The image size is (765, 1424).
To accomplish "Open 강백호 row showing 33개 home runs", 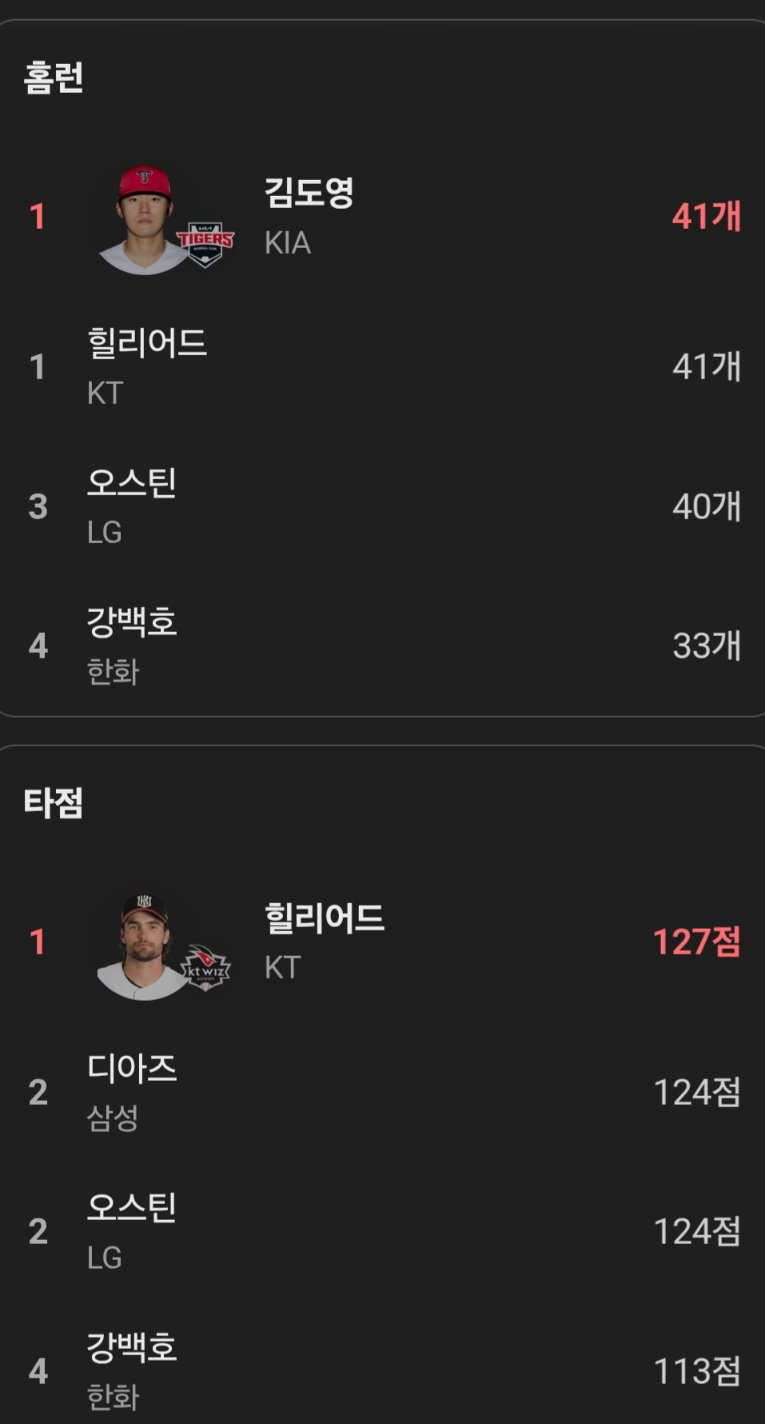I will click(382, 646).
